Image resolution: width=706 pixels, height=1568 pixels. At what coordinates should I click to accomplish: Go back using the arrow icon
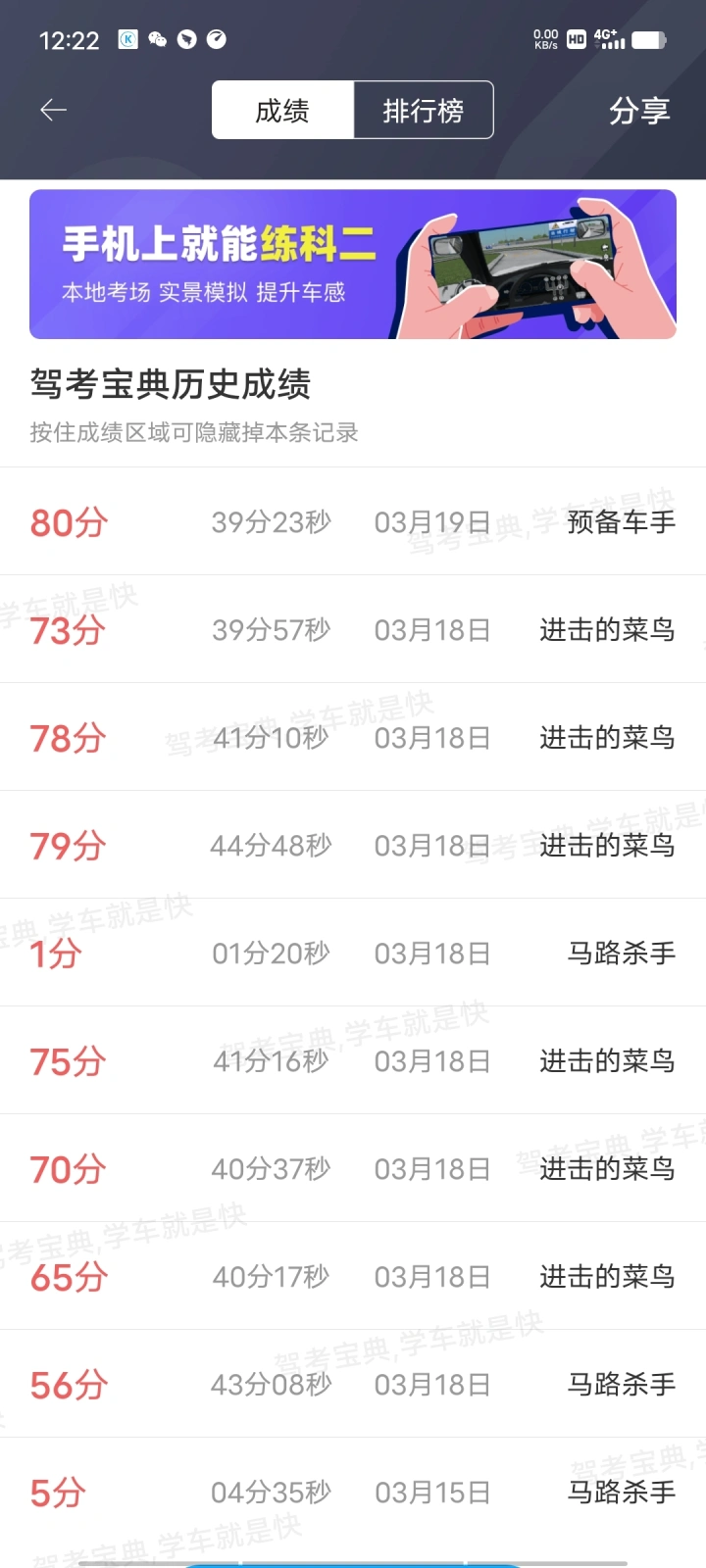[x=53, y=111]
